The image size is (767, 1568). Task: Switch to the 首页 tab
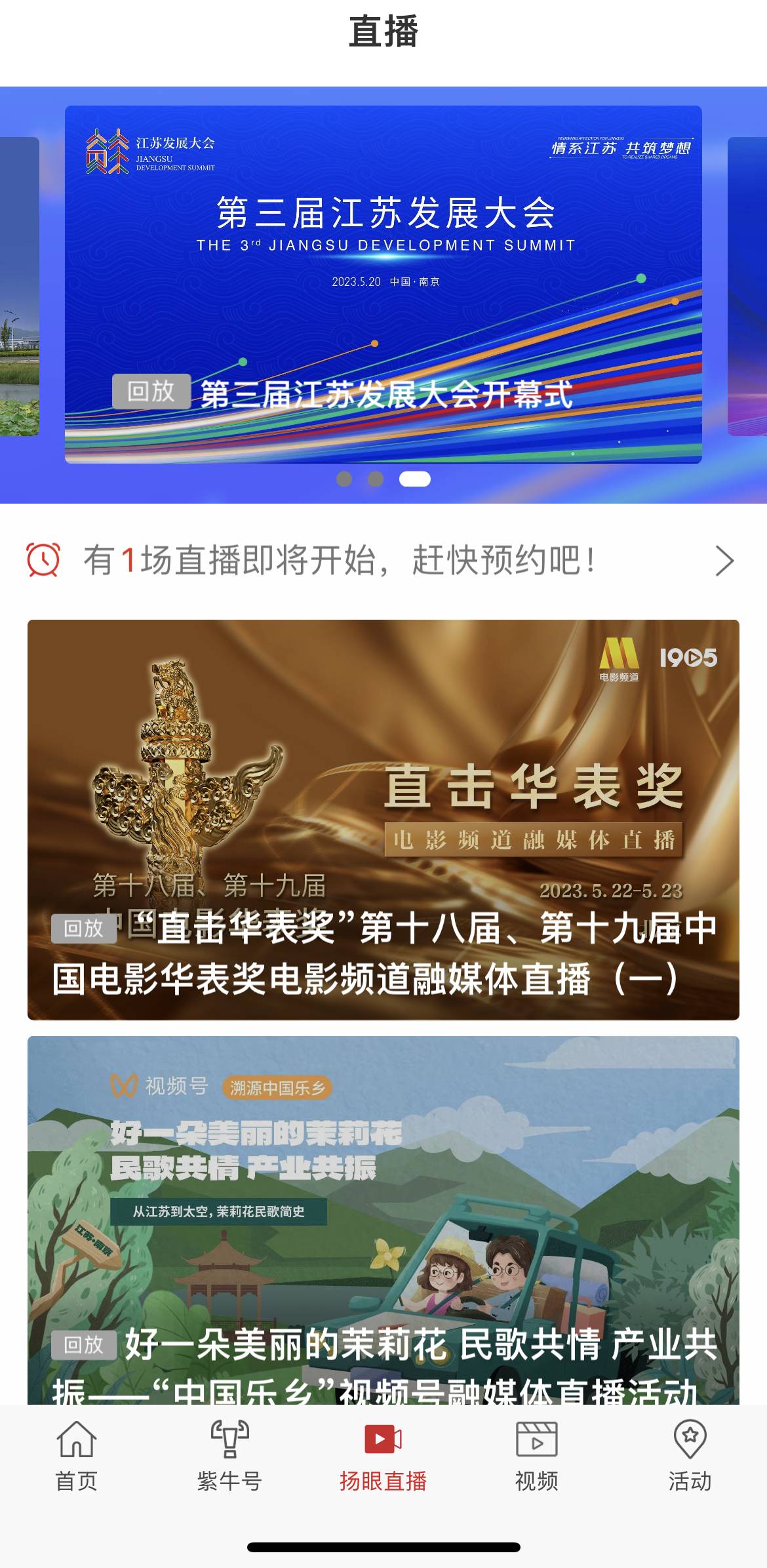tap(77, 1456)
